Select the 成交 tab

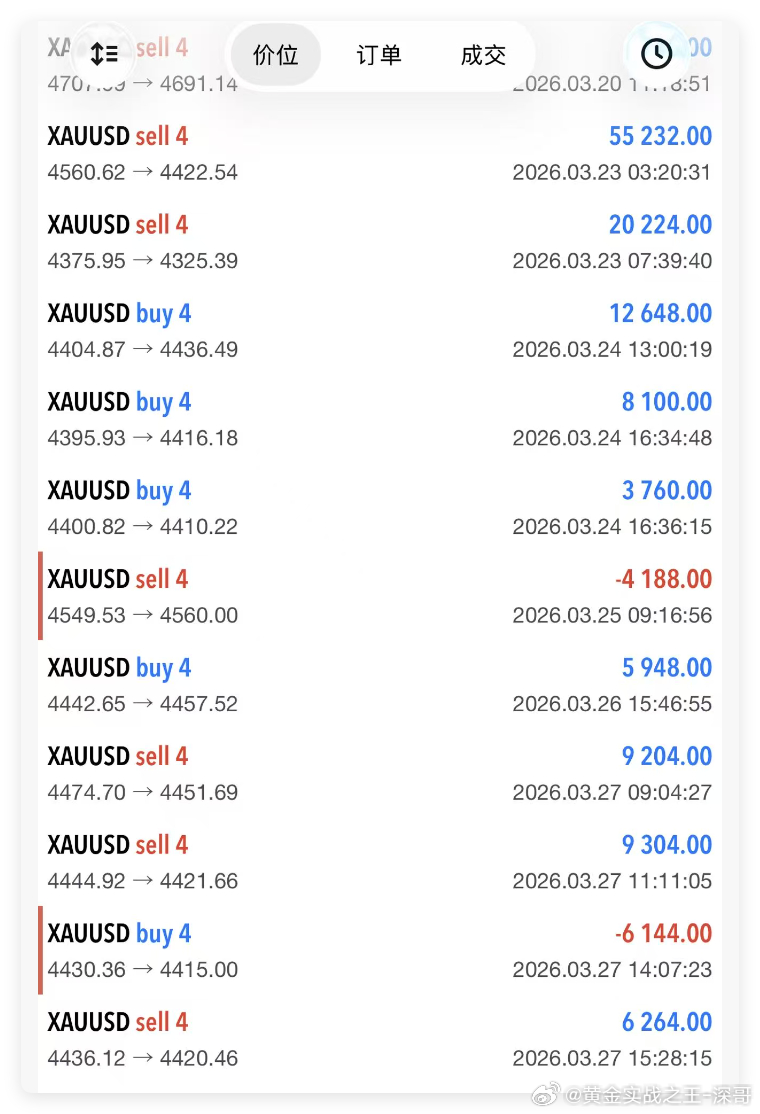(x=483, y=55)
